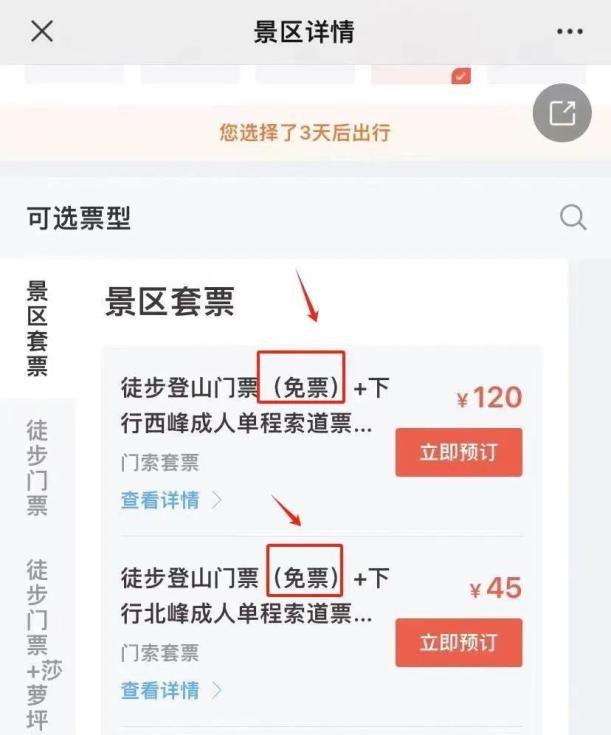Search ticket types with magnifier icon
This screenshot has width=611, height=735.
click(573, 217)
